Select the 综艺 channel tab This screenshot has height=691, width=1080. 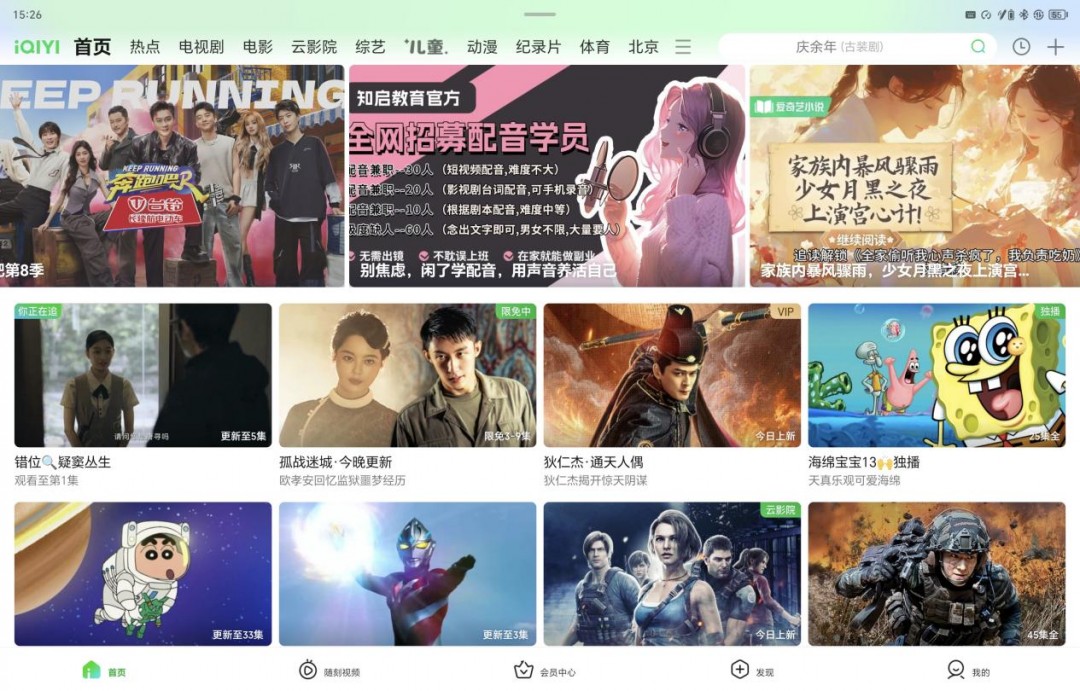click(x=370, y=47)
